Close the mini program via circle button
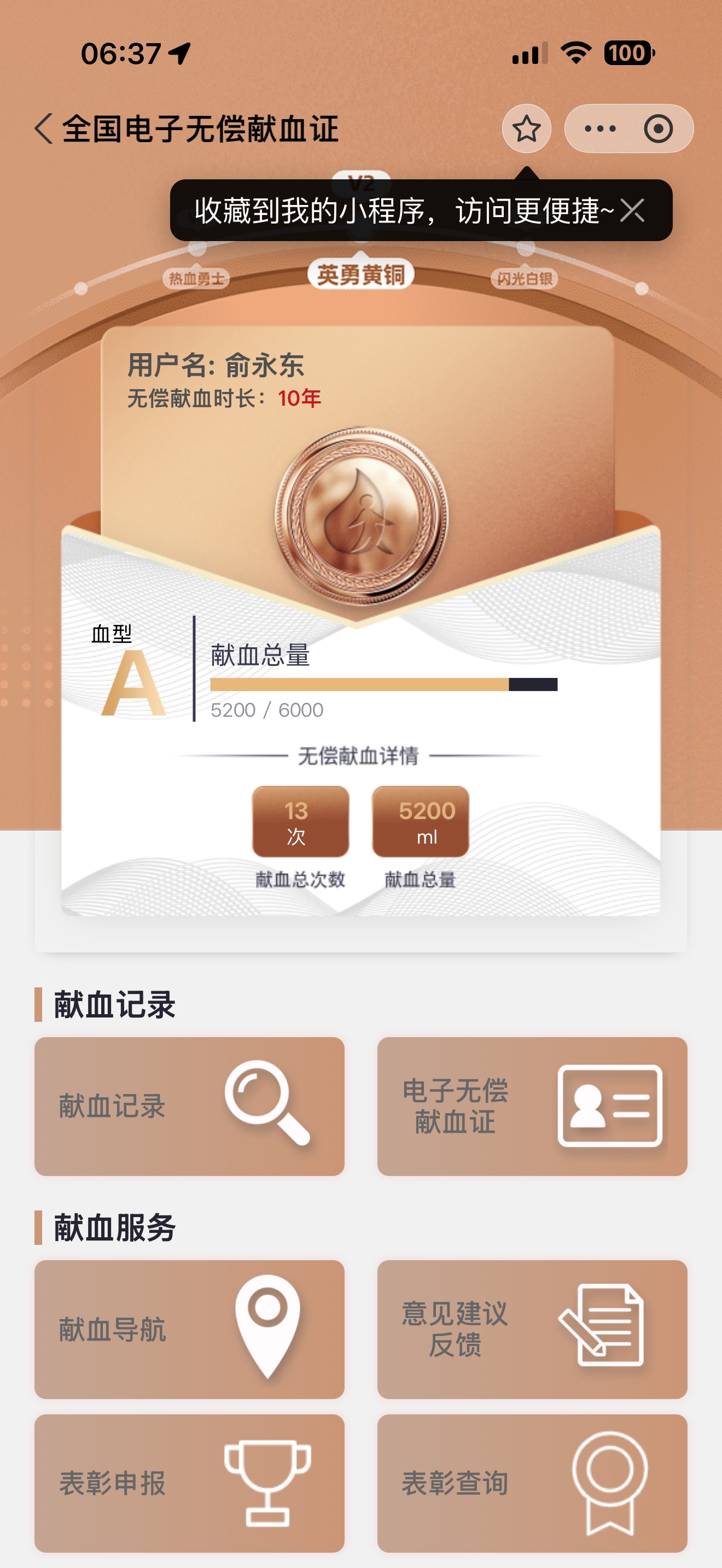 click(x=658, y=128)
